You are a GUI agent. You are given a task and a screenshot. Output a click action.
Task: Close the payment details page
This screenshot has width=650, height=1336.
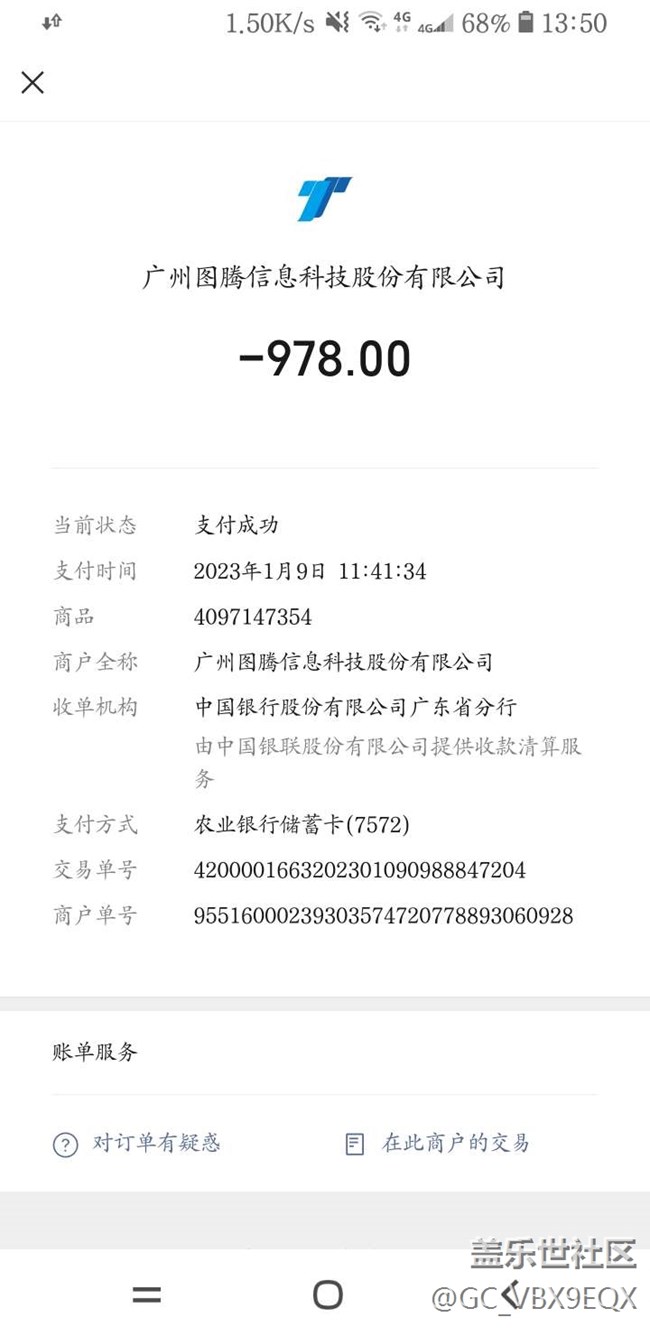click(x=33, y=82)
